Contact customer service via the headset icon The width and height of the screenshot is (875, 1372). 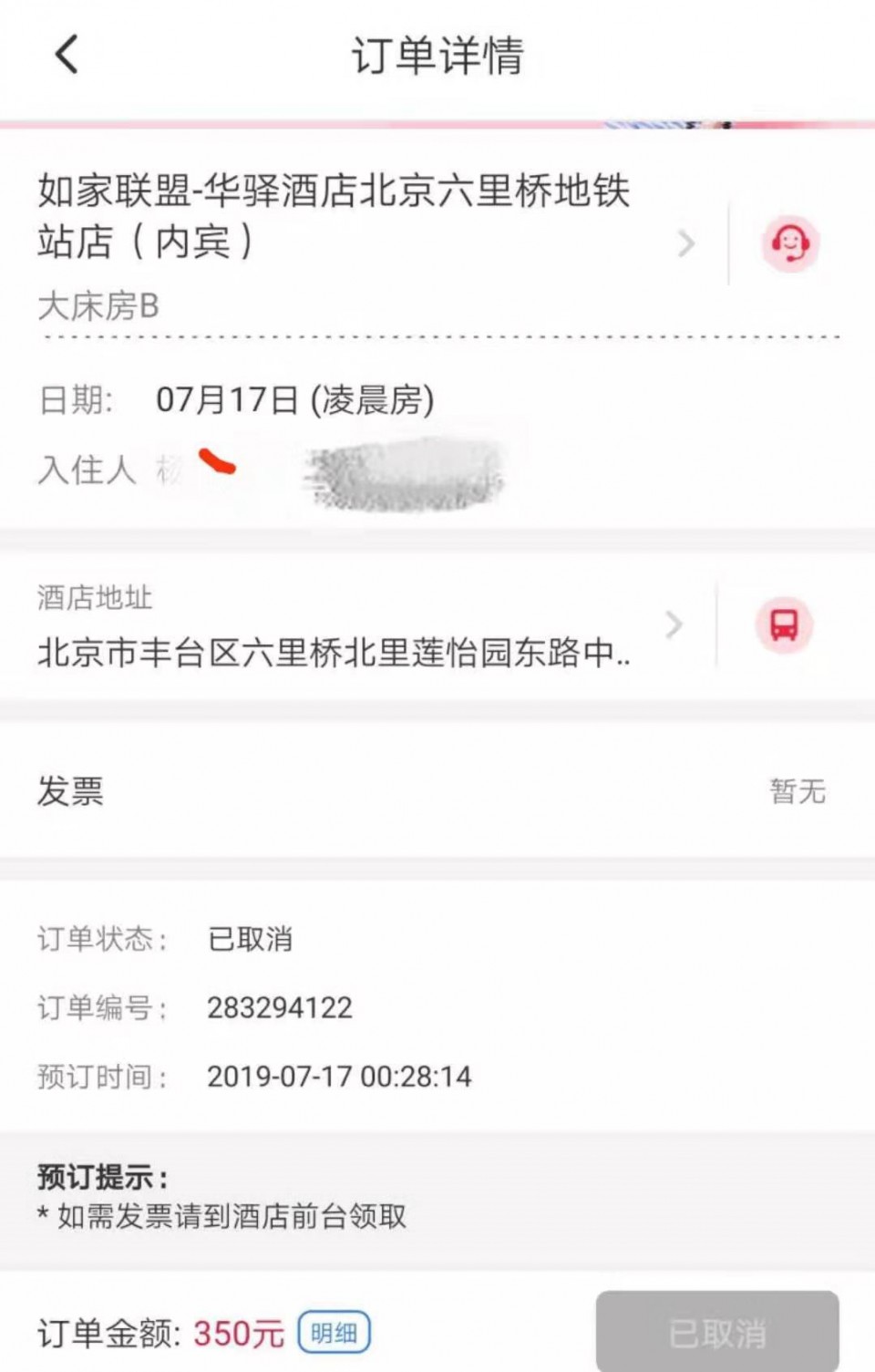(790, 243)
